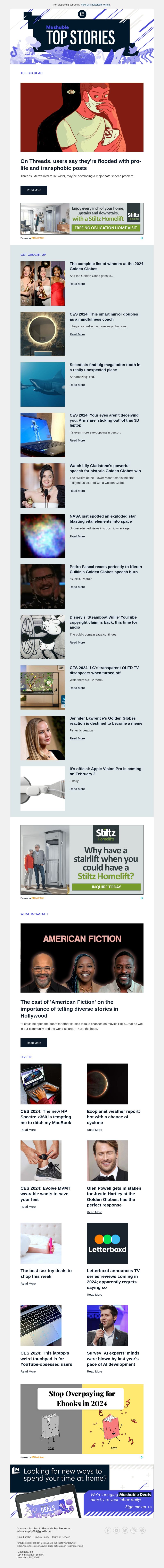Read more on Pedro Pascal's reaction
164x1568 pixels.
(x=77, y=587)
